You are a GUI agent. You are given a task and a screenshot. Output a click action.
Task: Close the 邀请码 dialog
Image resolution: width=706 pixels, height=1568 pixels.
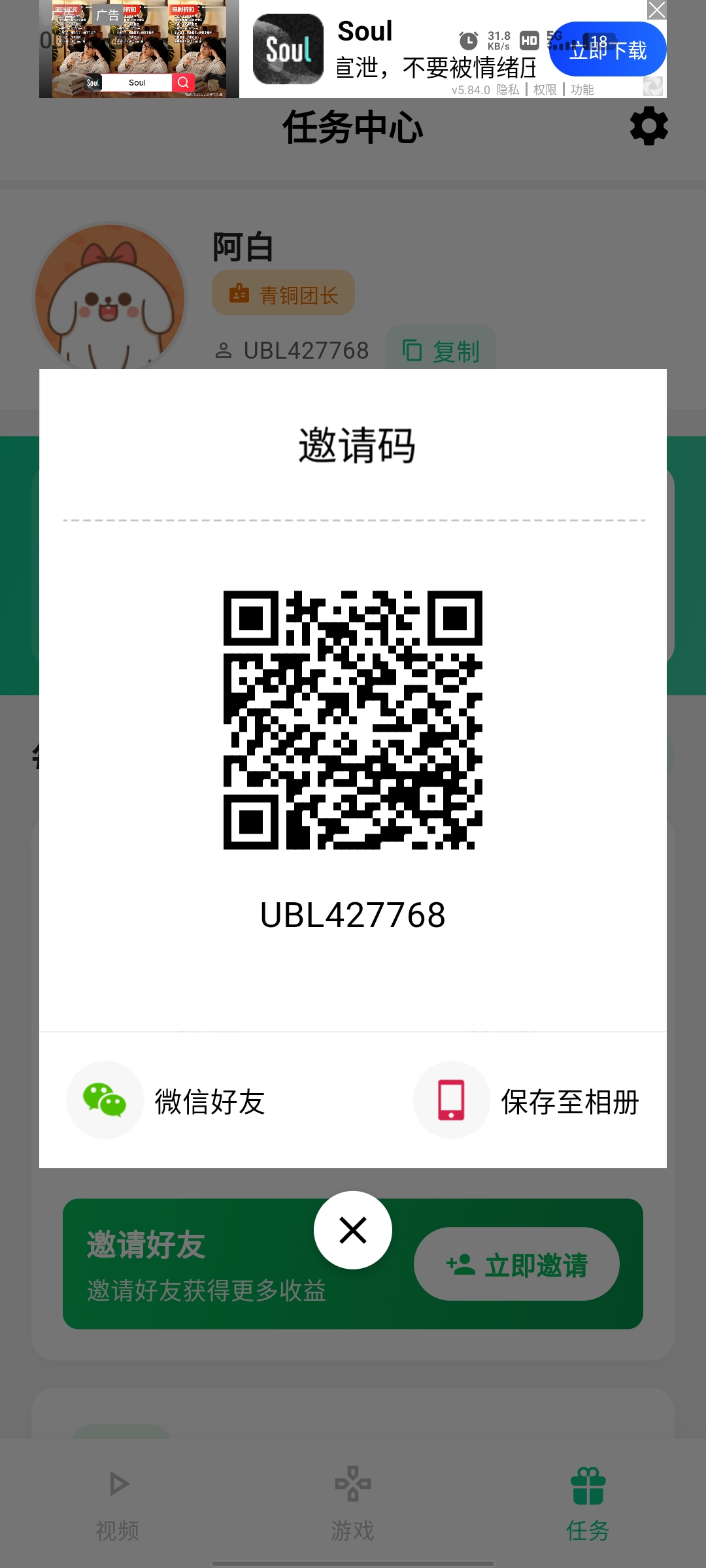(353, 1230)
